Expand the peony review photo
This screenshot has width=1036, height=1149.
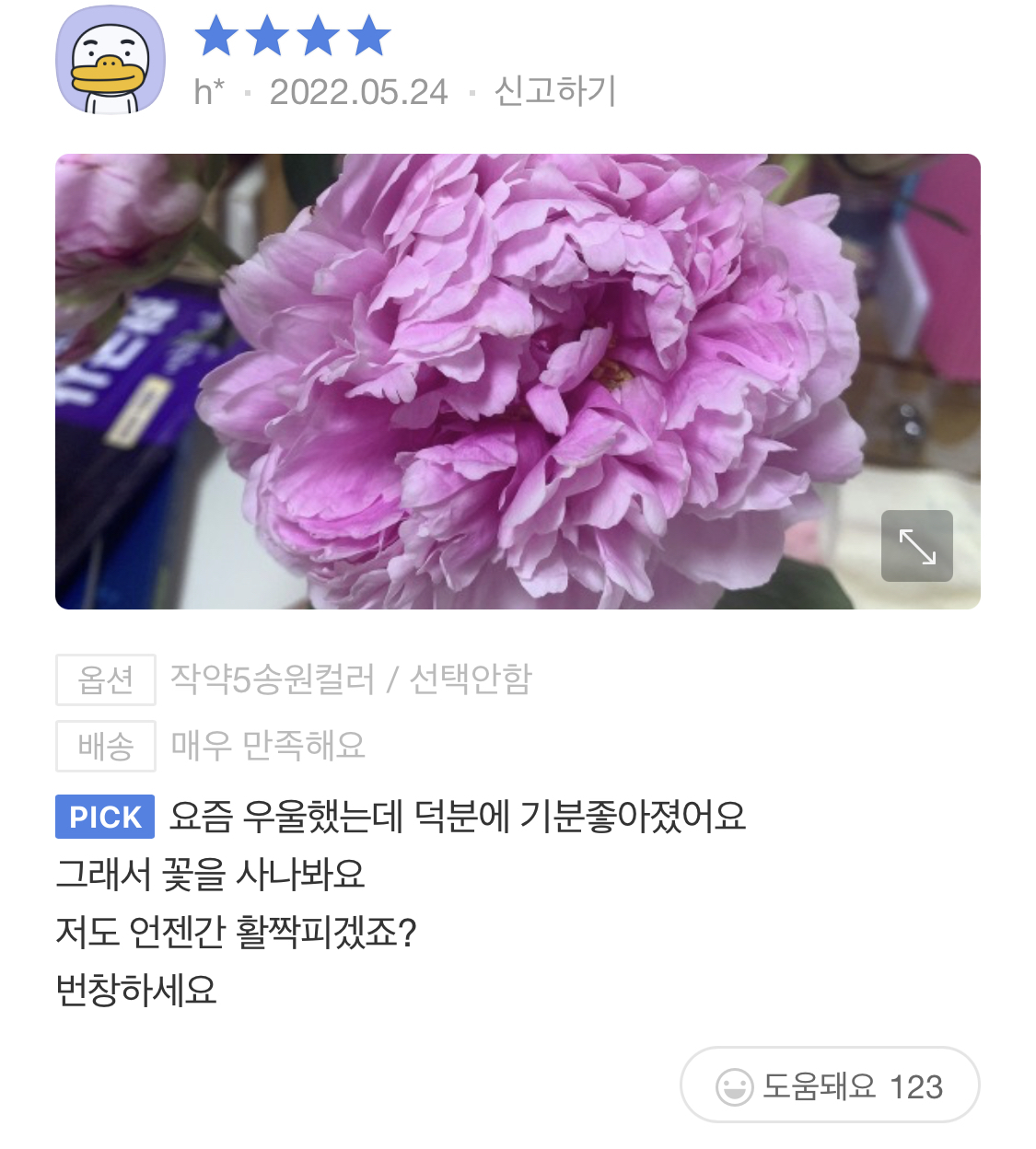916,546
